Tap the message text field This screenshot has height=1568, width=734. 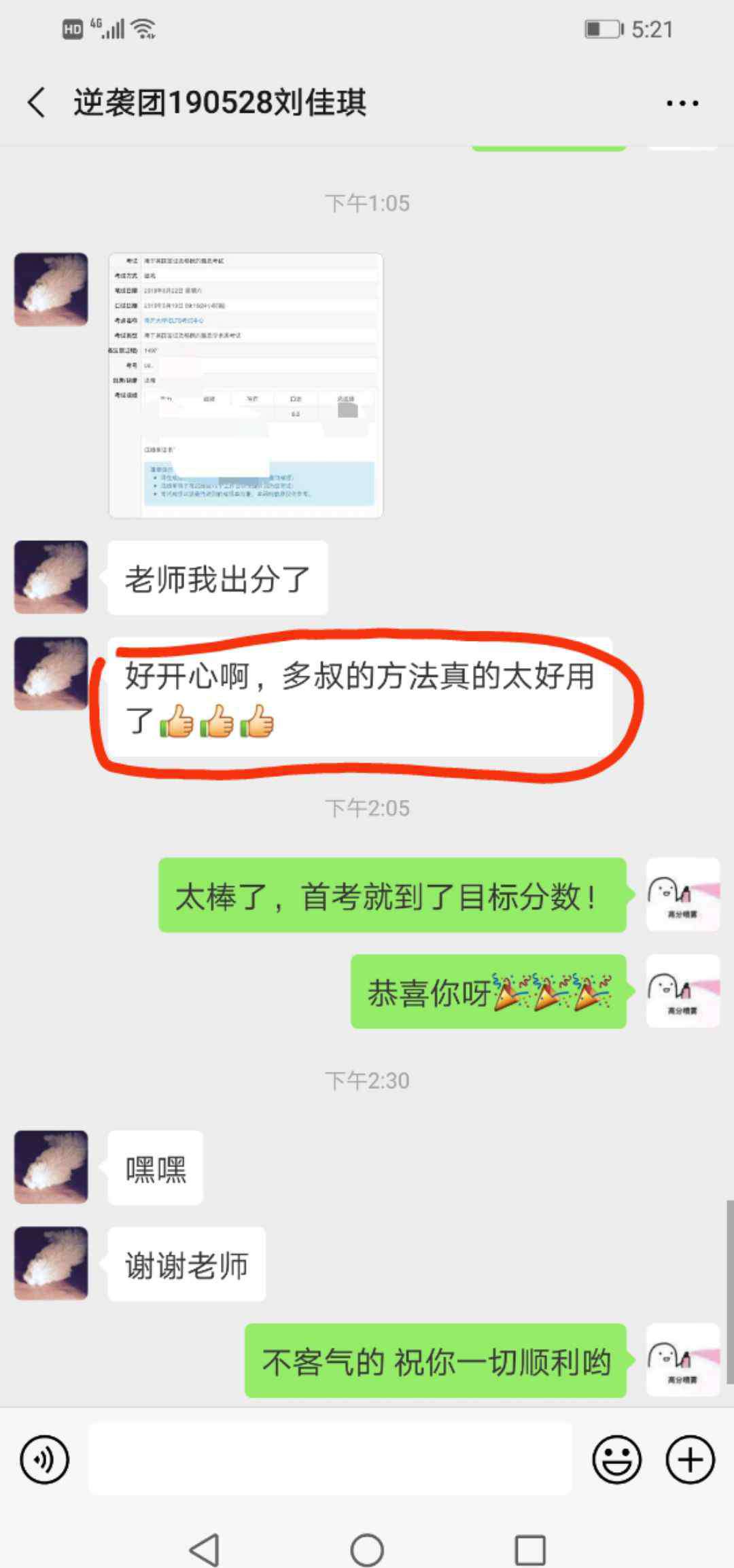[330, 1459]
